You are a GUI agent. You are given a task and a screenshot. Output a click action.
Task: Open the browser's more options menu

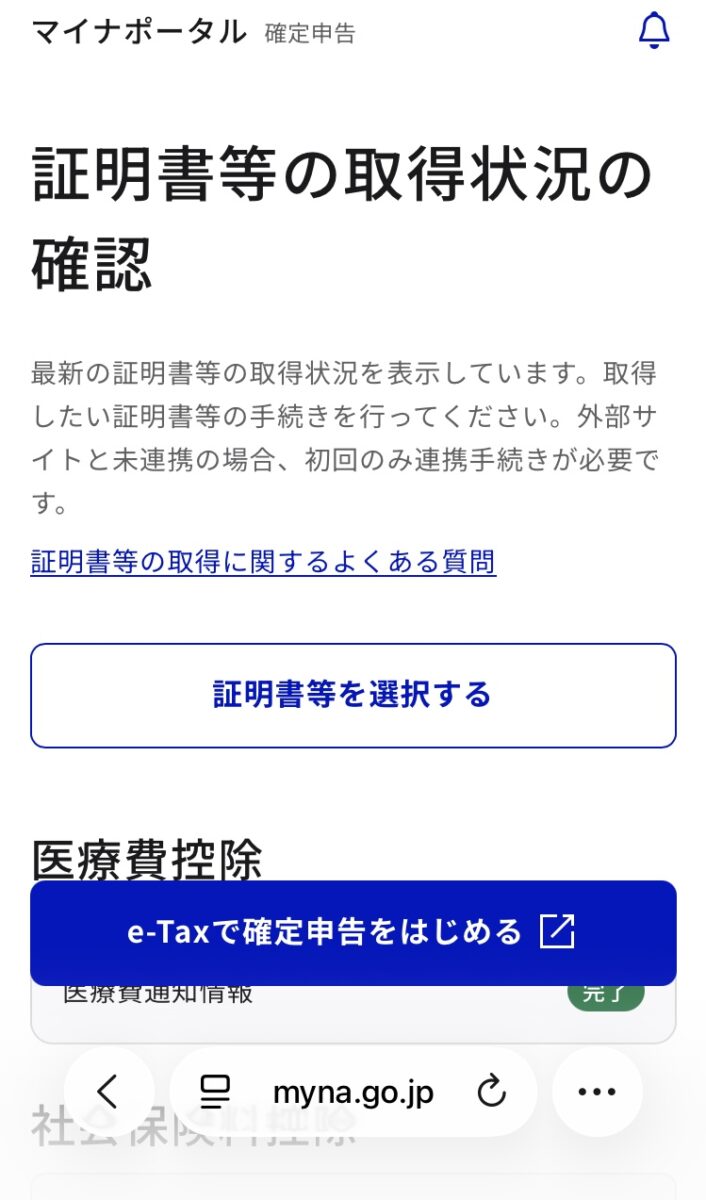[597, 1092]
